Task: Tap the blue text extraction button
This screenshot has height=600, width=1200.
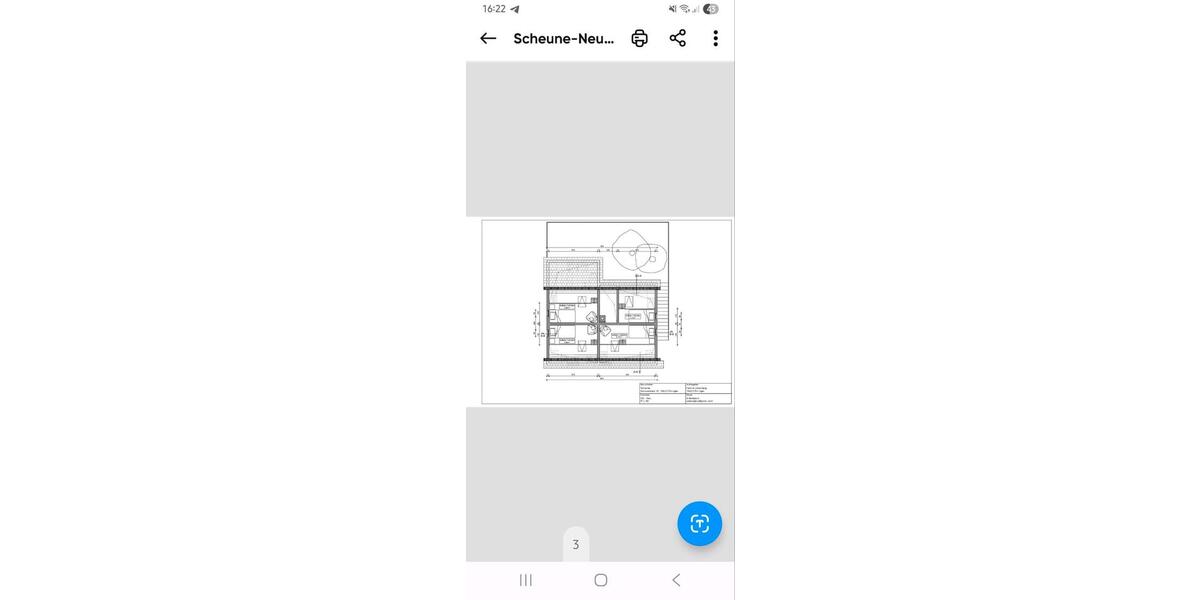Action: (699, 523)
